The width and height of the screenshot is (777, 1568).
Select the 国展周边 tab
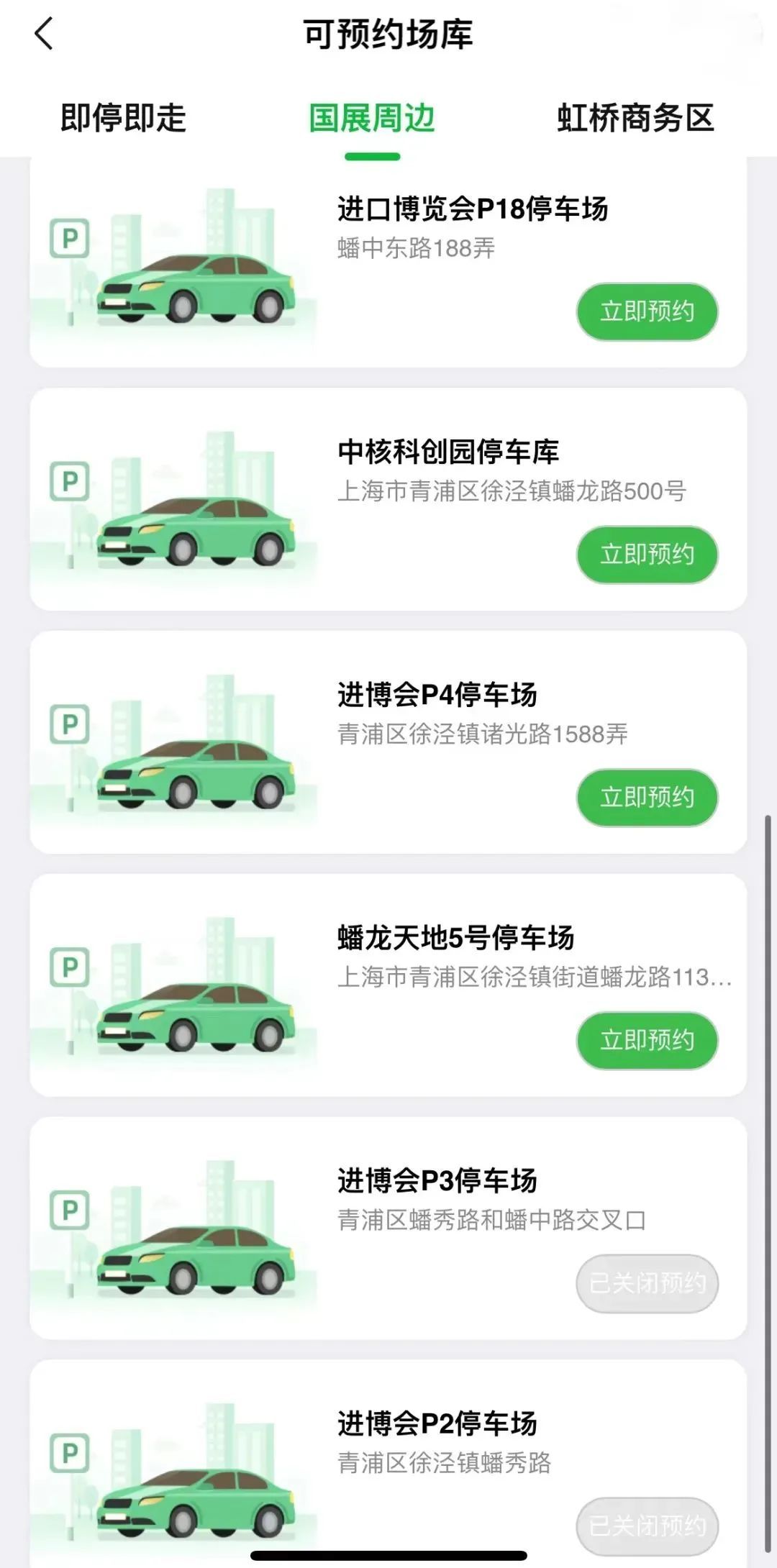[372, 119]
